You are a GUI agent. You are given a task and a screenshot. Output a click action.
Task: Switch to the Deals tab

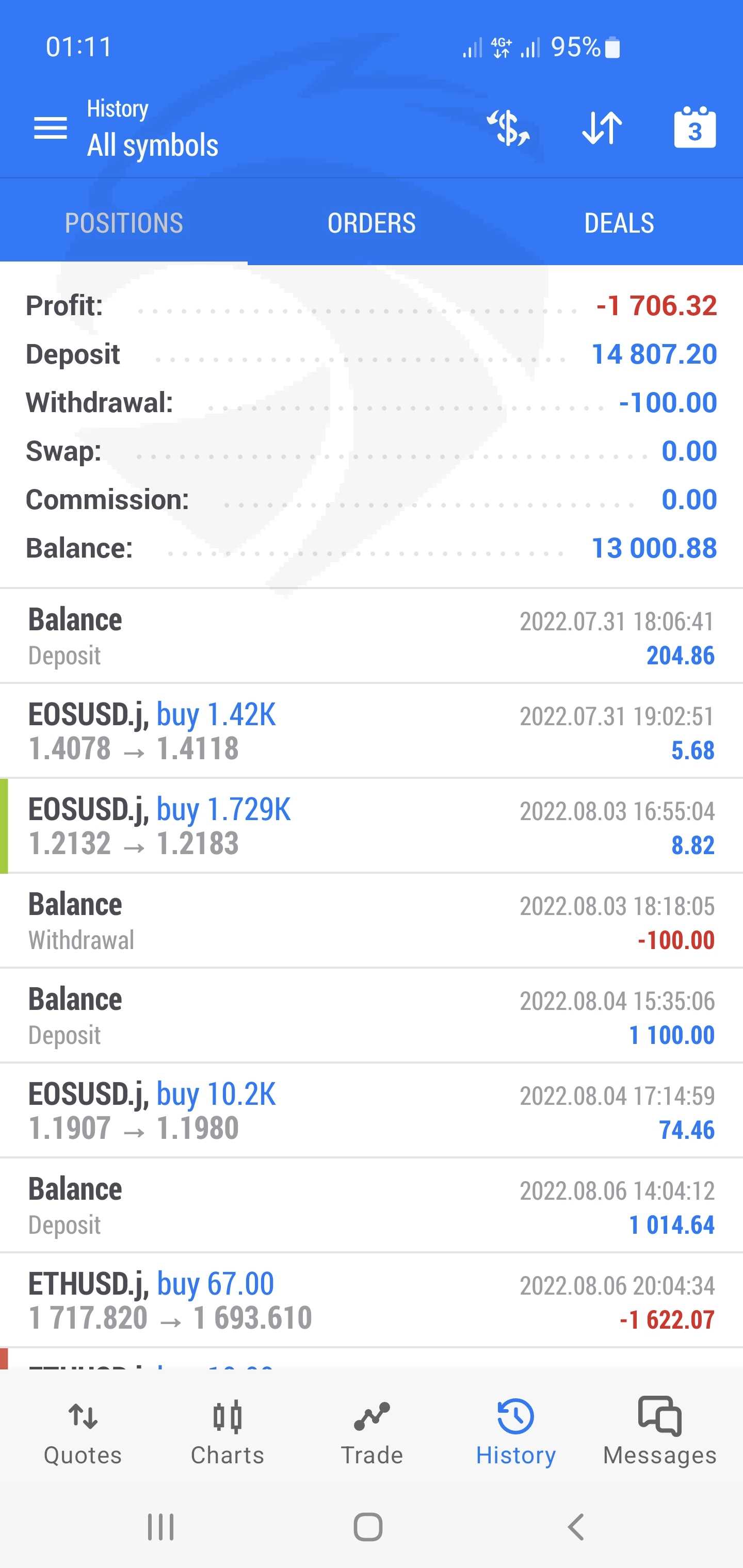coord(619,223)
